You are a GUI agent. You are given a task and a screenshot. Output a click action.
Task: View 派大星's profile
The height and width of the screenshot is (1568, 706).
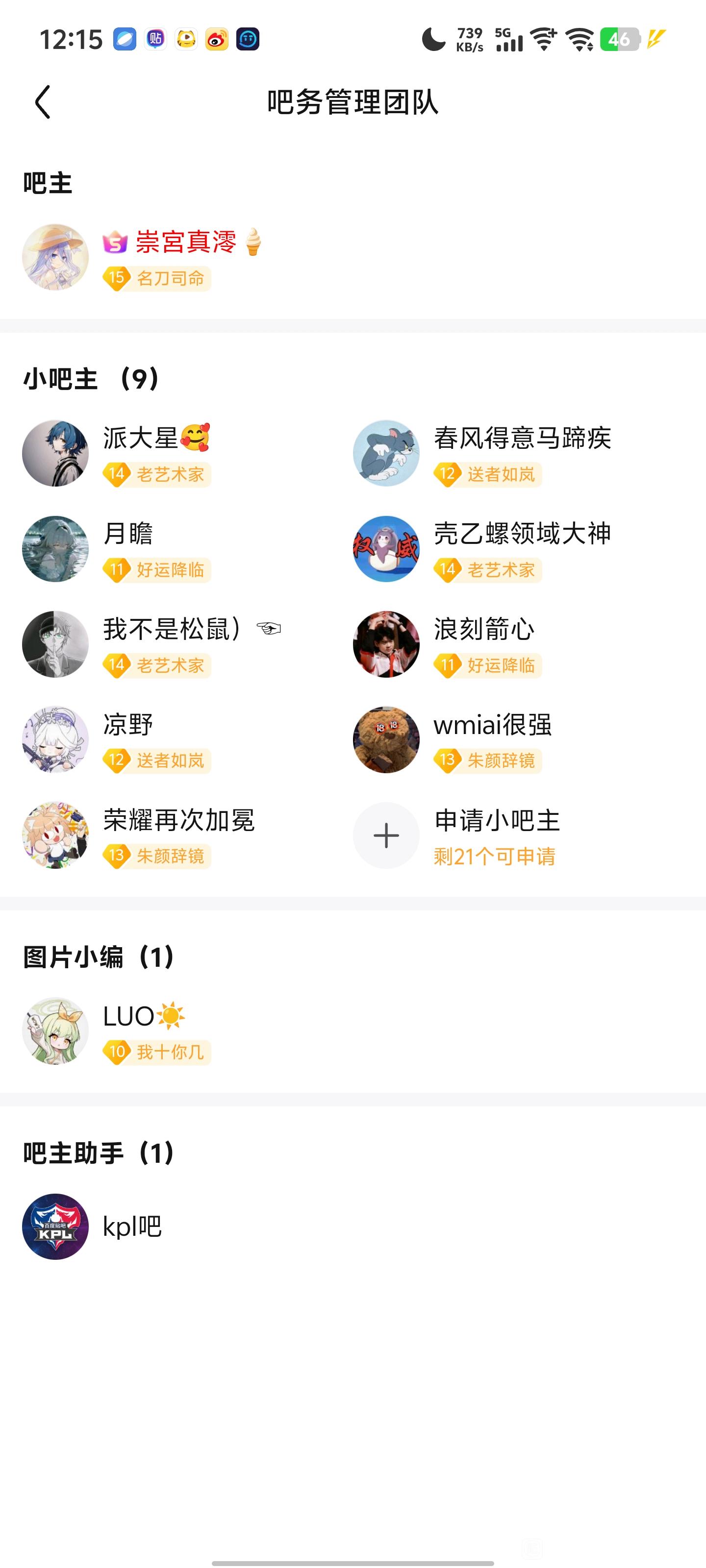click(x=55, y=453)
